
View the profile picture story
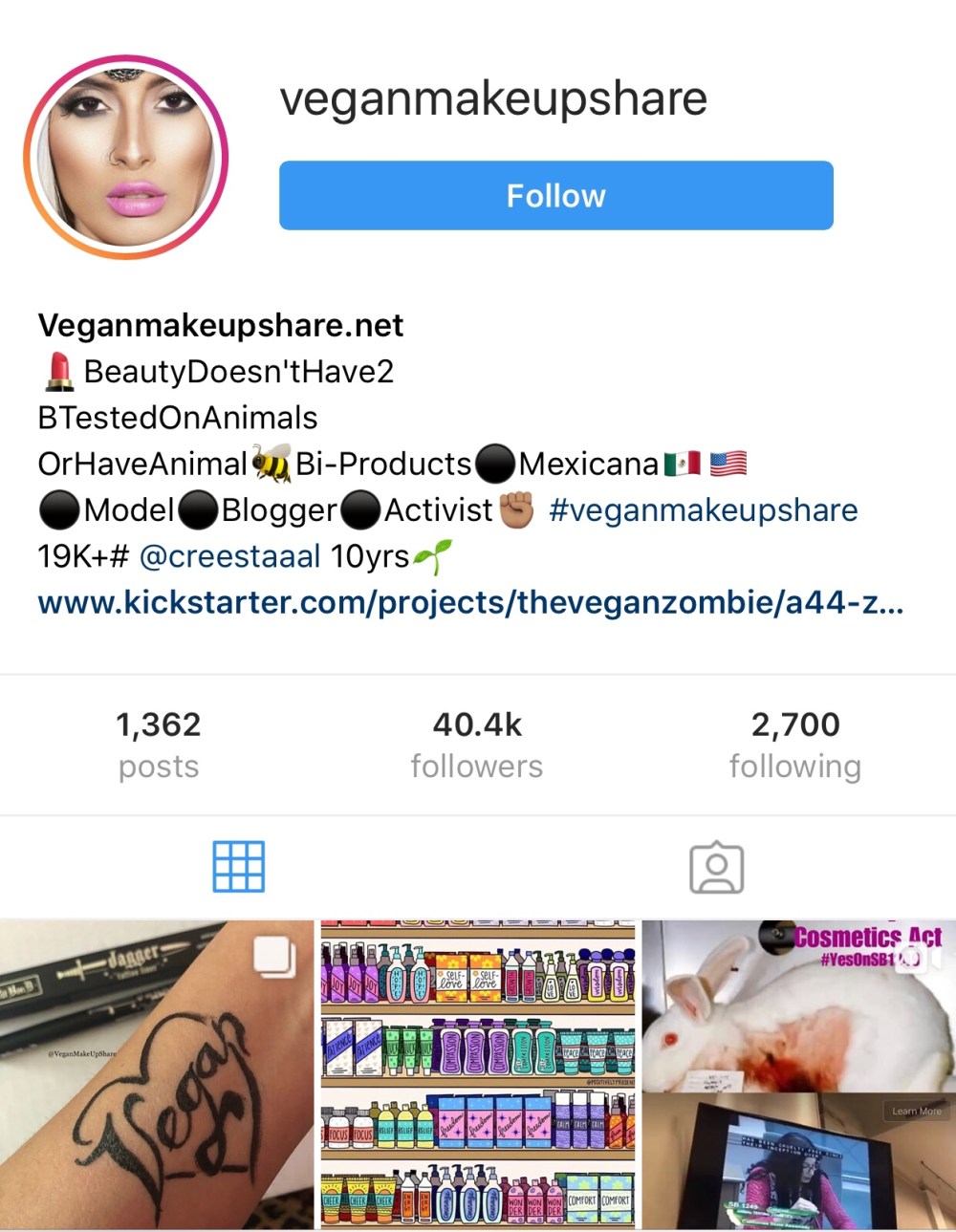click(x=126, y=158)
